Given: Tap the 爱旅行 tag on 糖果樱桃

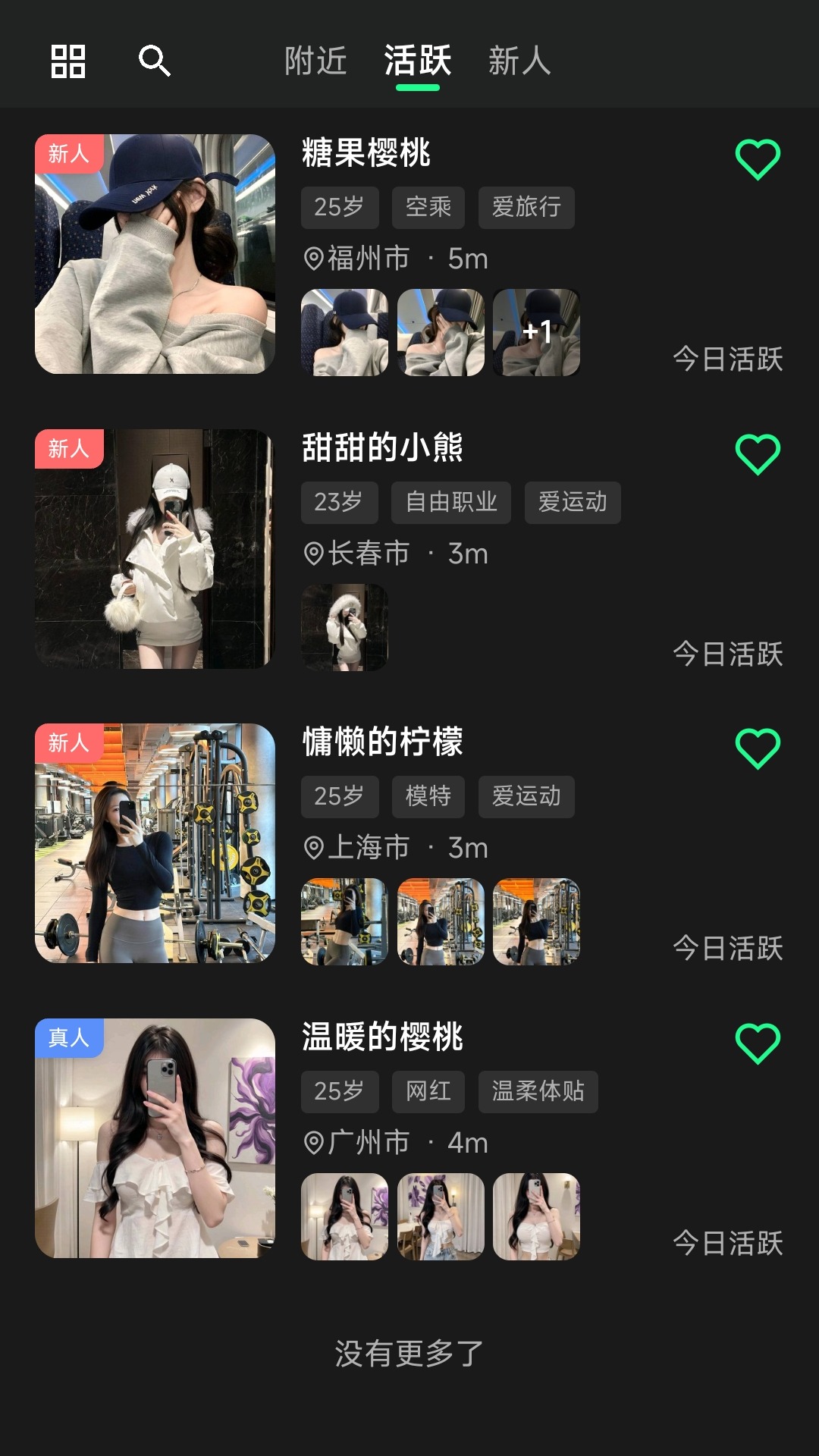Looking at the screenshot, I should click(526, 207).
